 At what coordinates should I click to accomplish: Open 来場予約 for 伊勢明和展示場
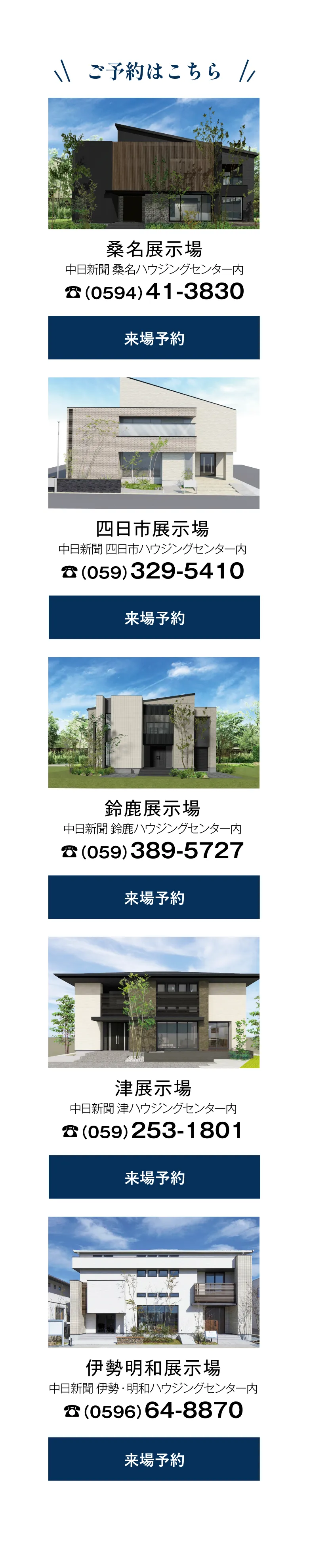(x=154, y=1459)
